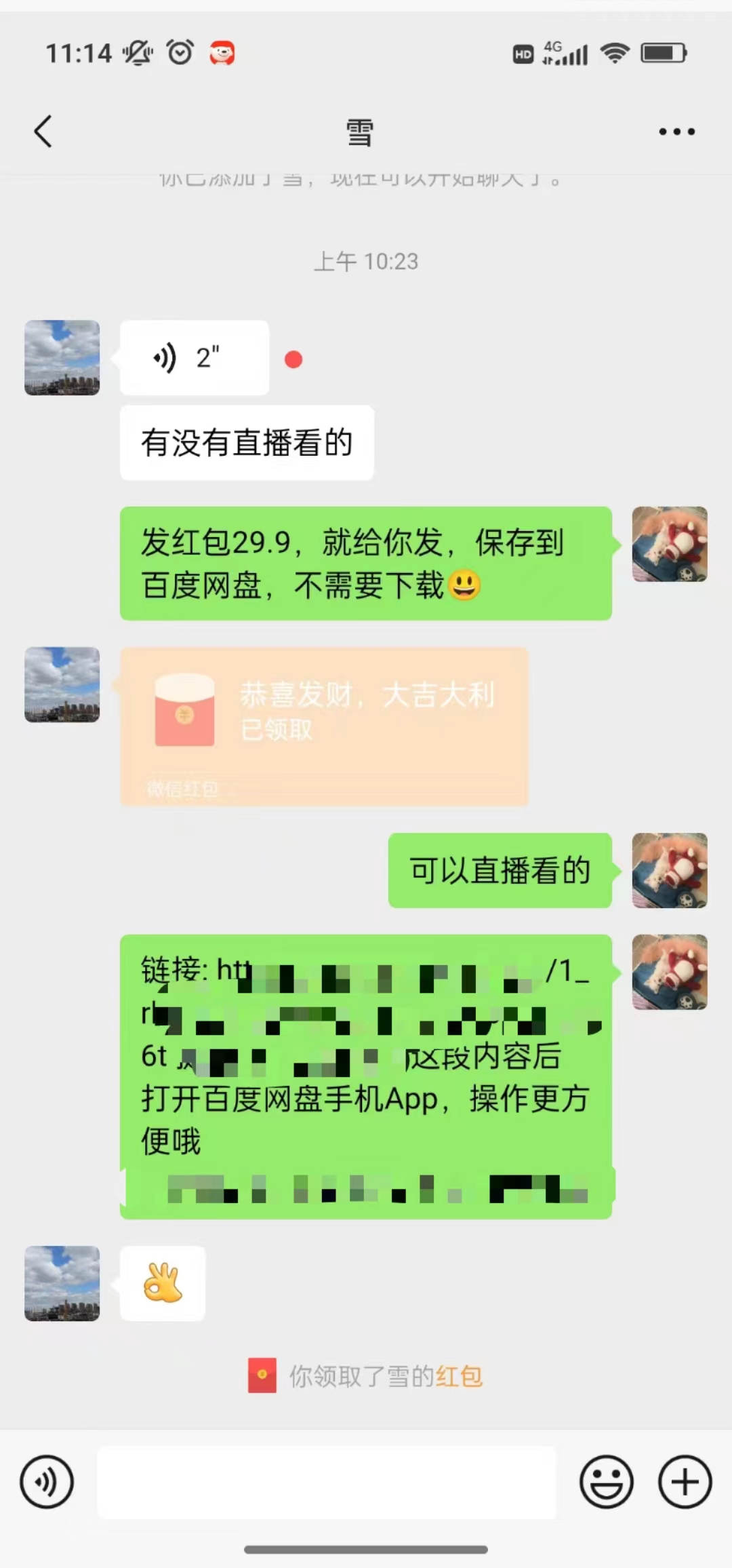Tap the back arrow to exit chat

pyautogui.click(x=43, y=130)
